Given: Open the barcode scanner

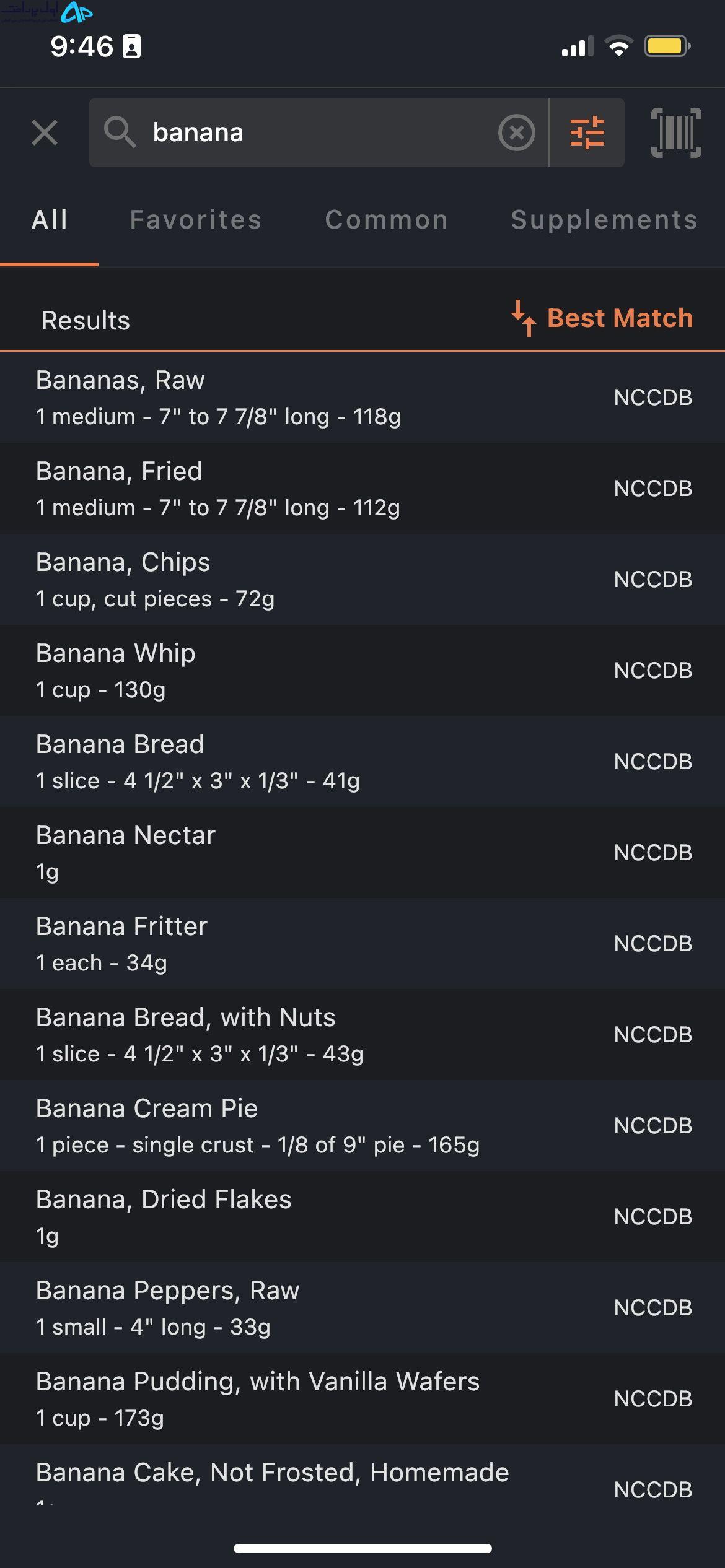Looking at the screenshot, I should pos(676,133).
